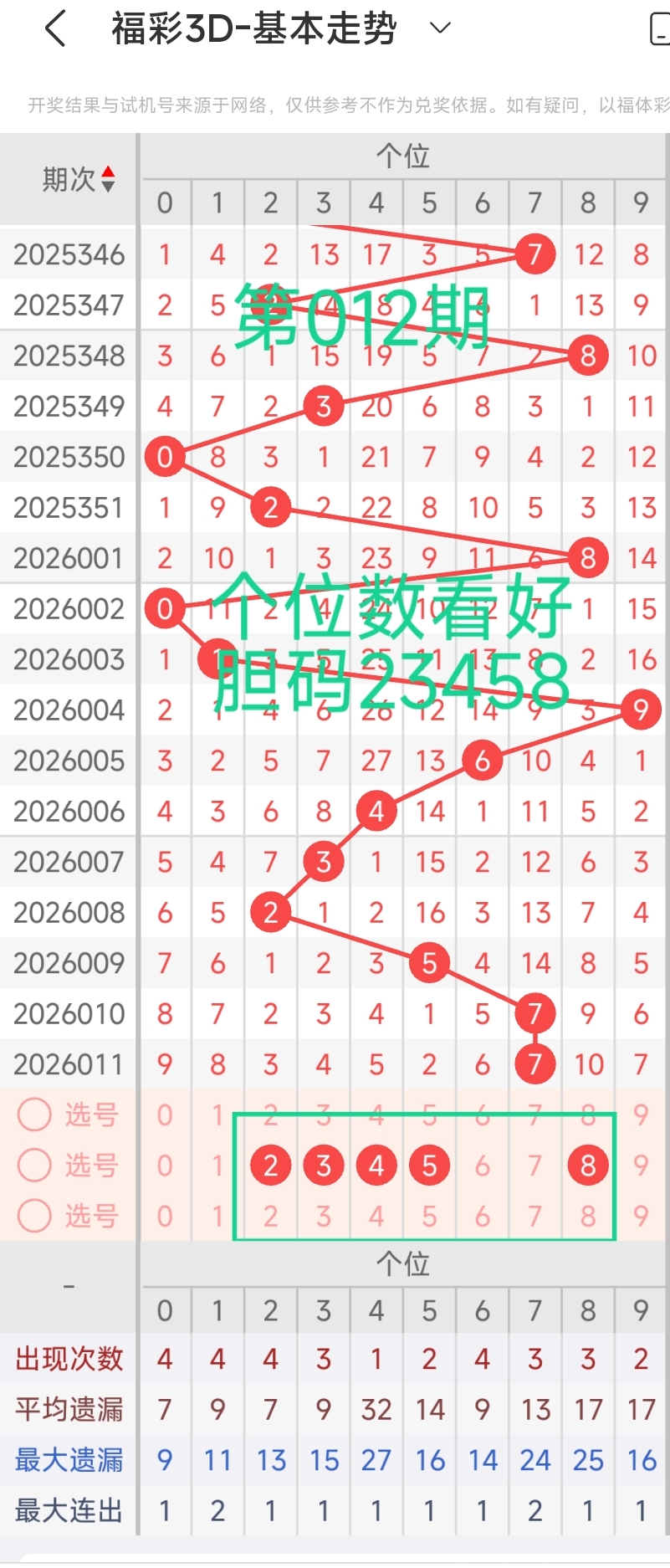Image resolution: width=670 pixels, height=1568 pixels.
Task: Select the first 选号 radio circle
Action: 33,1115
